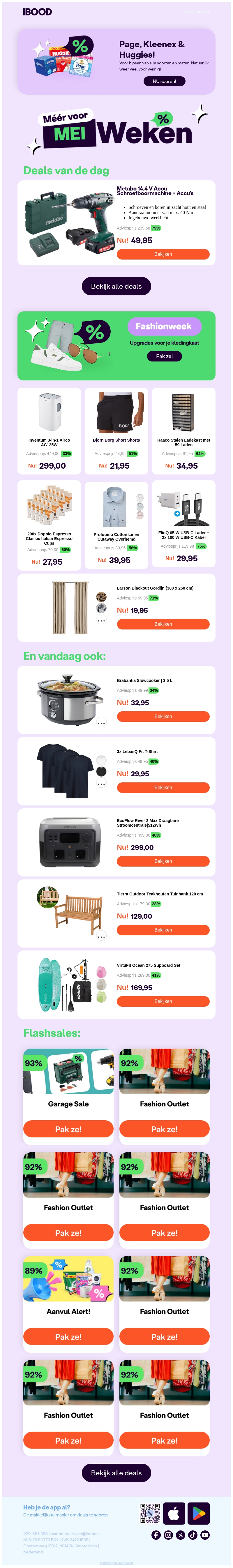
Task: Tap Pak ze! in the Fashionweek banner
Action: pos(164,356)
